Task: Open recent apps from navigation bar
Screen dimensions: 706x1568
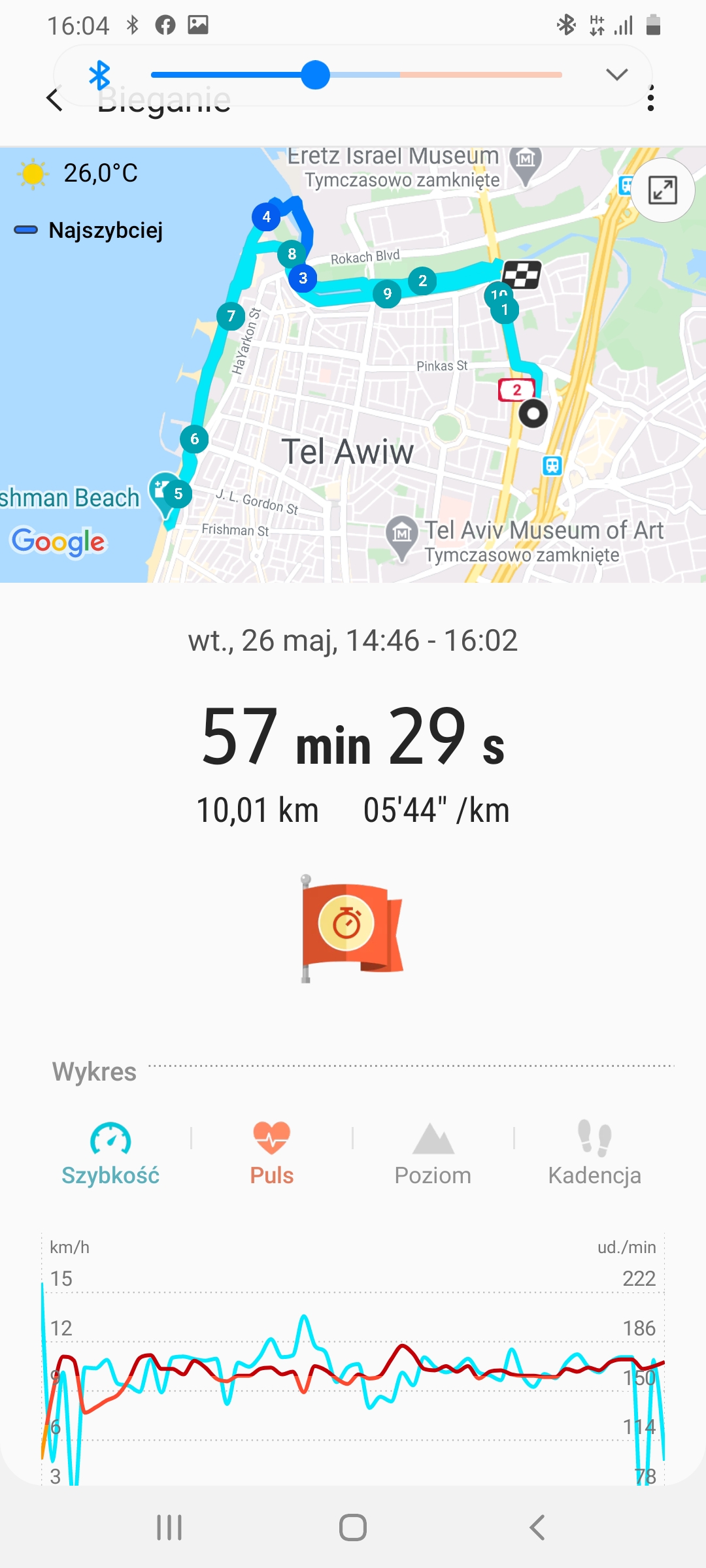Action: (169, 1527)
